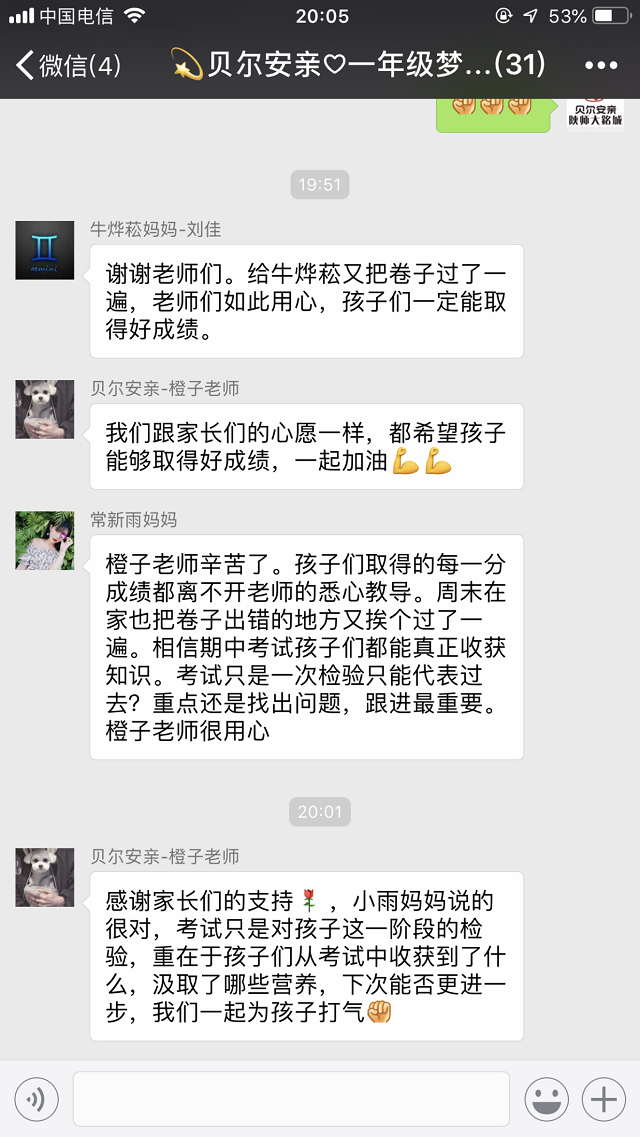Open 橙子老师's avatar beside the 20:01 message
The image size is (640, 1137).
coord(45,877)
